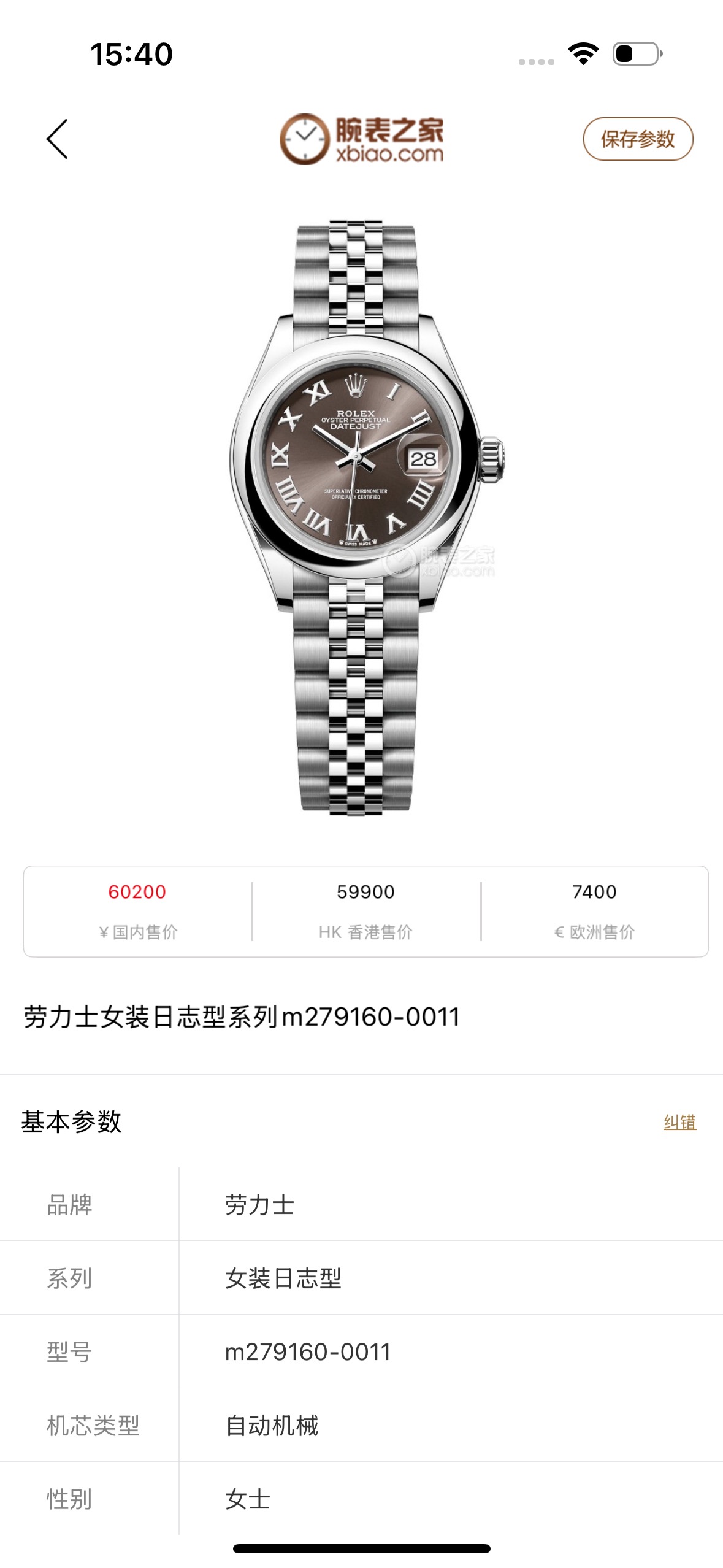This screenshot has height=1568, width=723.
Task: Go back using the top-left arrow
Action: [x=58, y=139]
